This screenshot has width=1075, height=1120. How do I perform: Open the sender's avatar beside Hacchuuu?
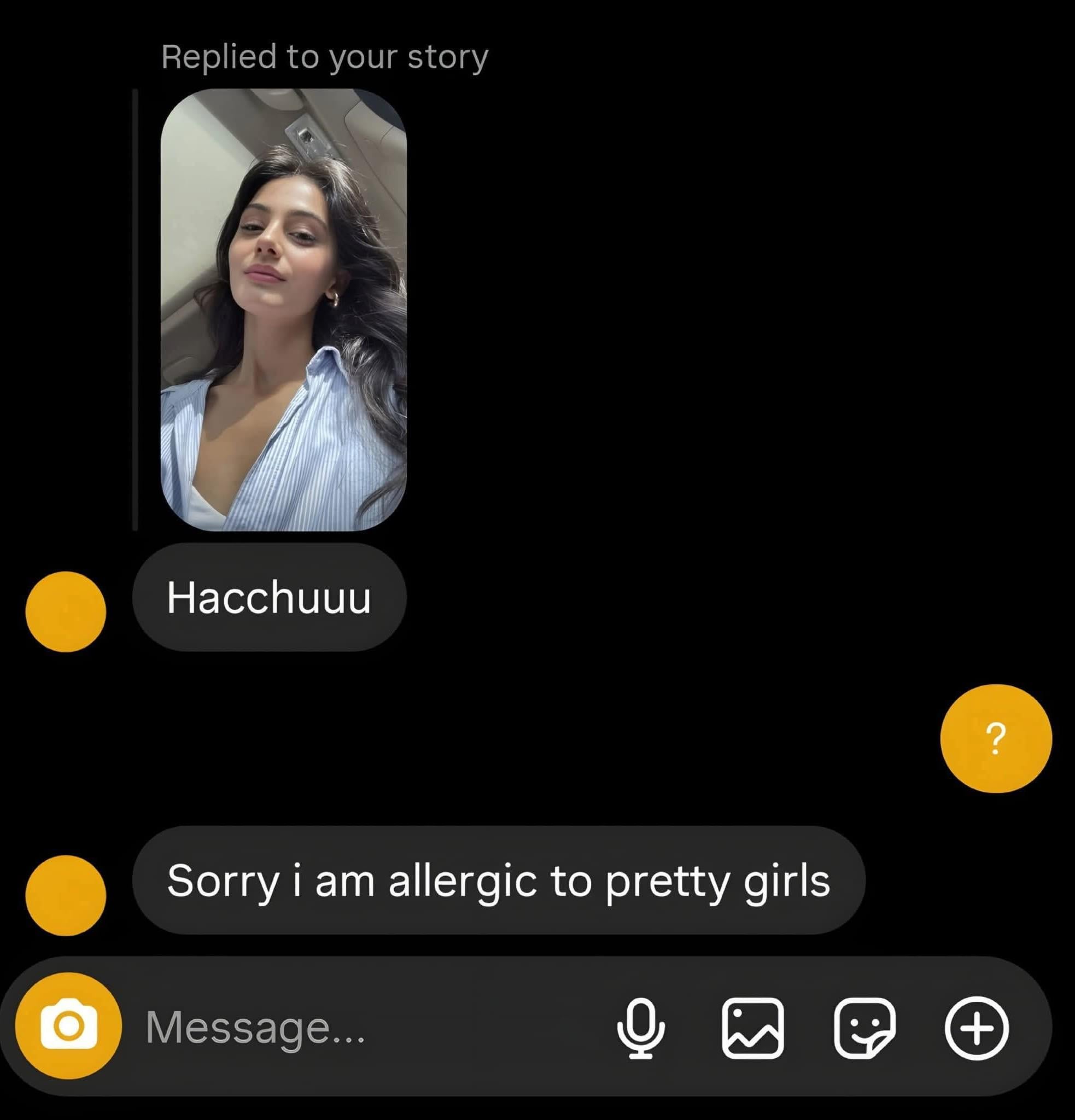66,611
